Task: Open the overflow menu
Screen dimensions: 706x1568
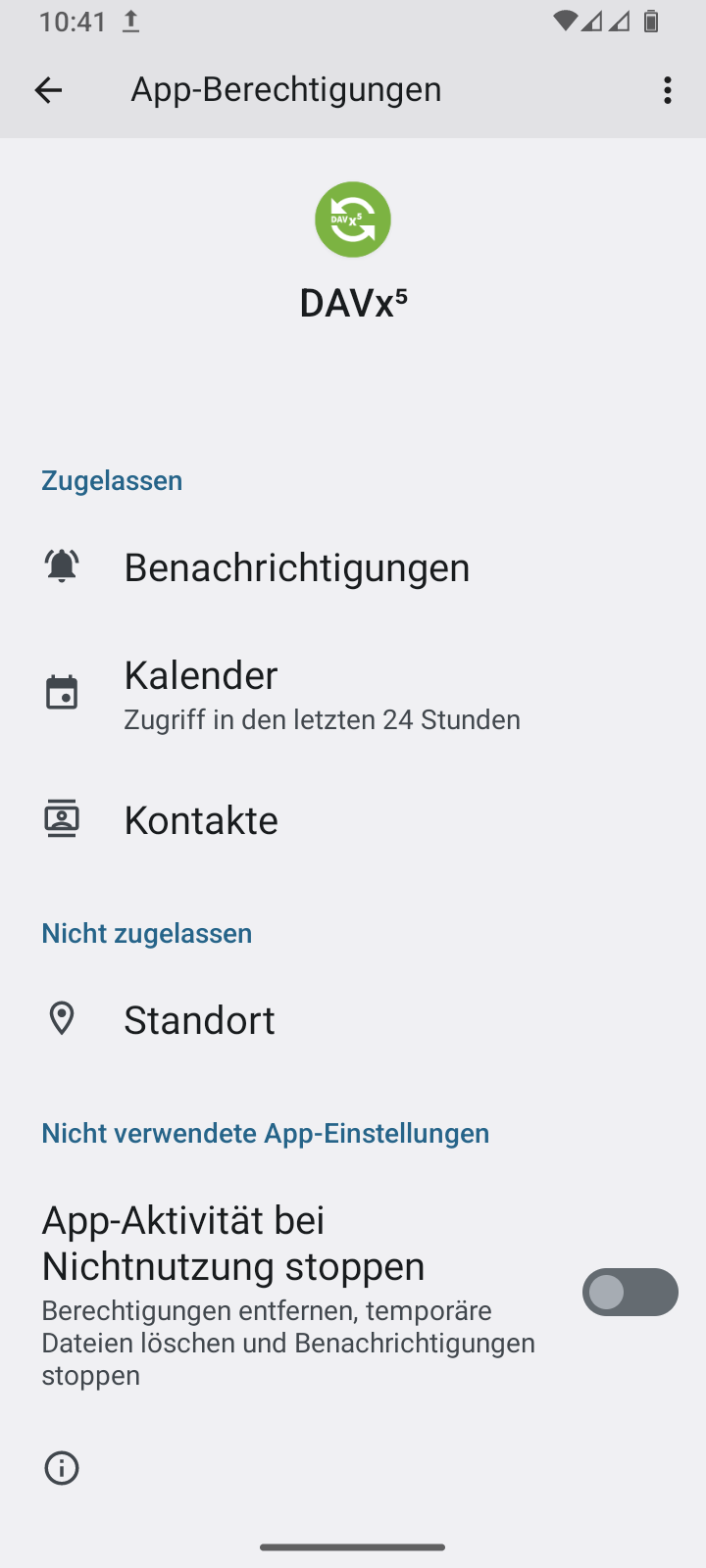Action: pyautogui.click(x=667, y=90)
